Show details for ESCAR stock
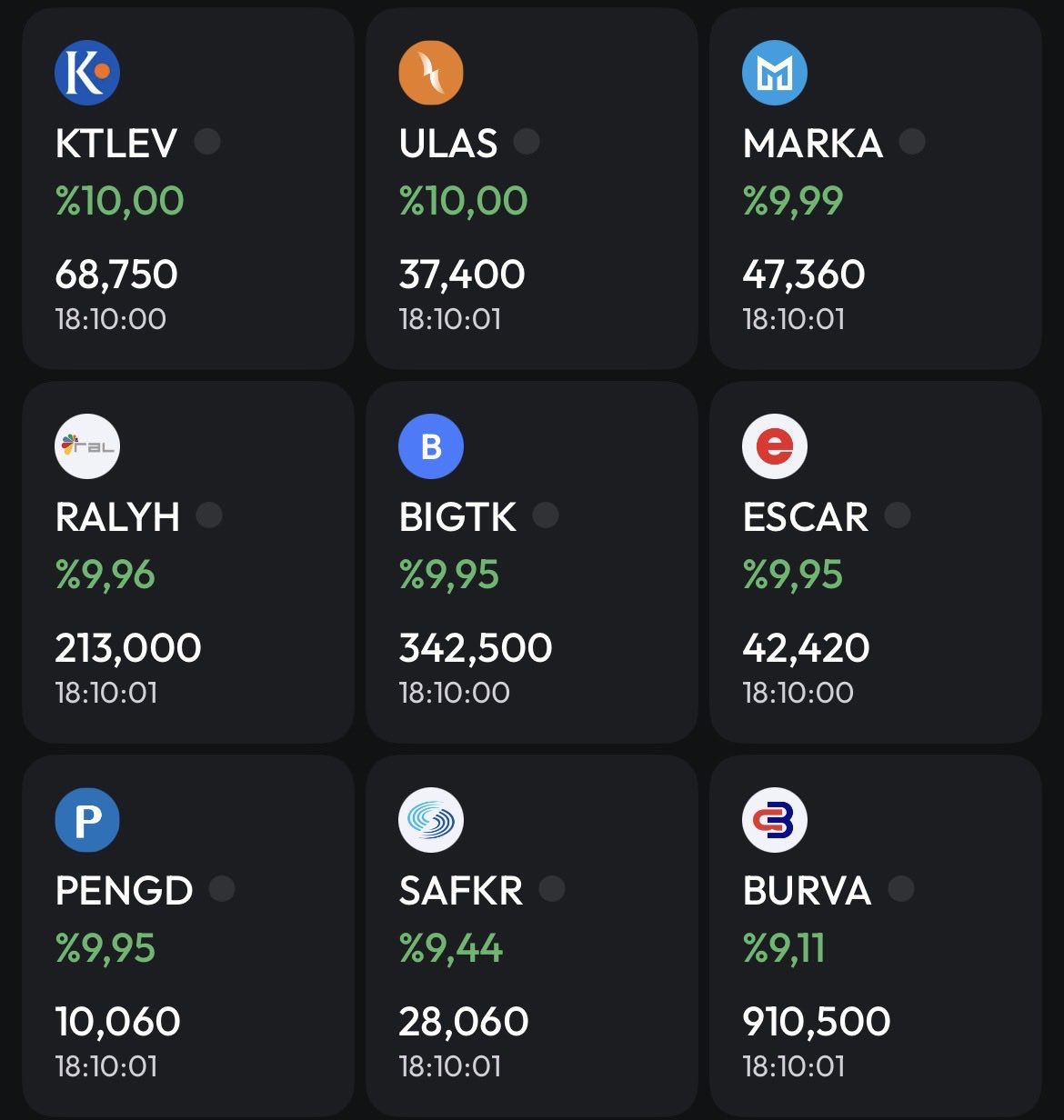The width and height of the screenshot is (1064, 1120). (x=875, y=562)
